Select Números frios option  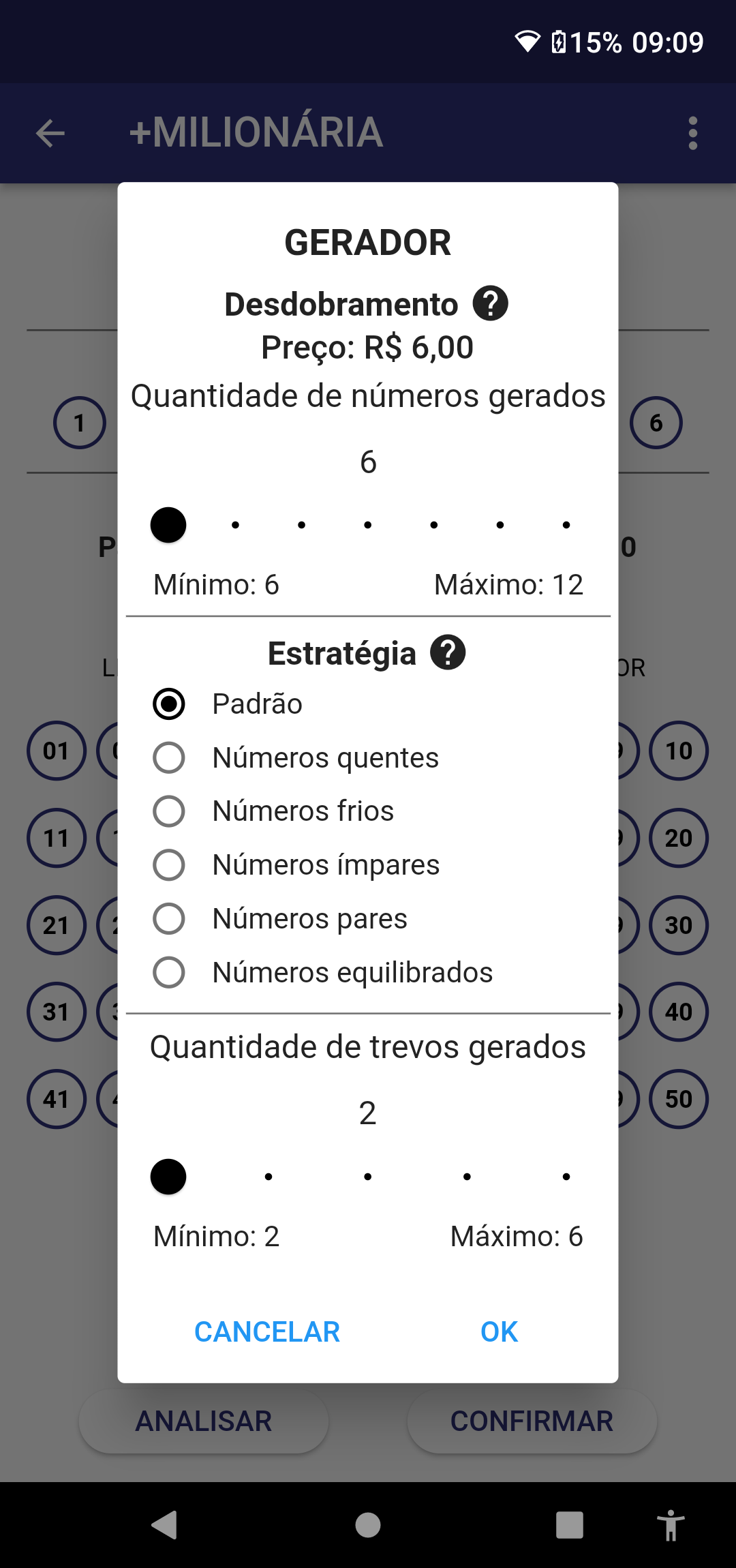[x=169, y=811]
